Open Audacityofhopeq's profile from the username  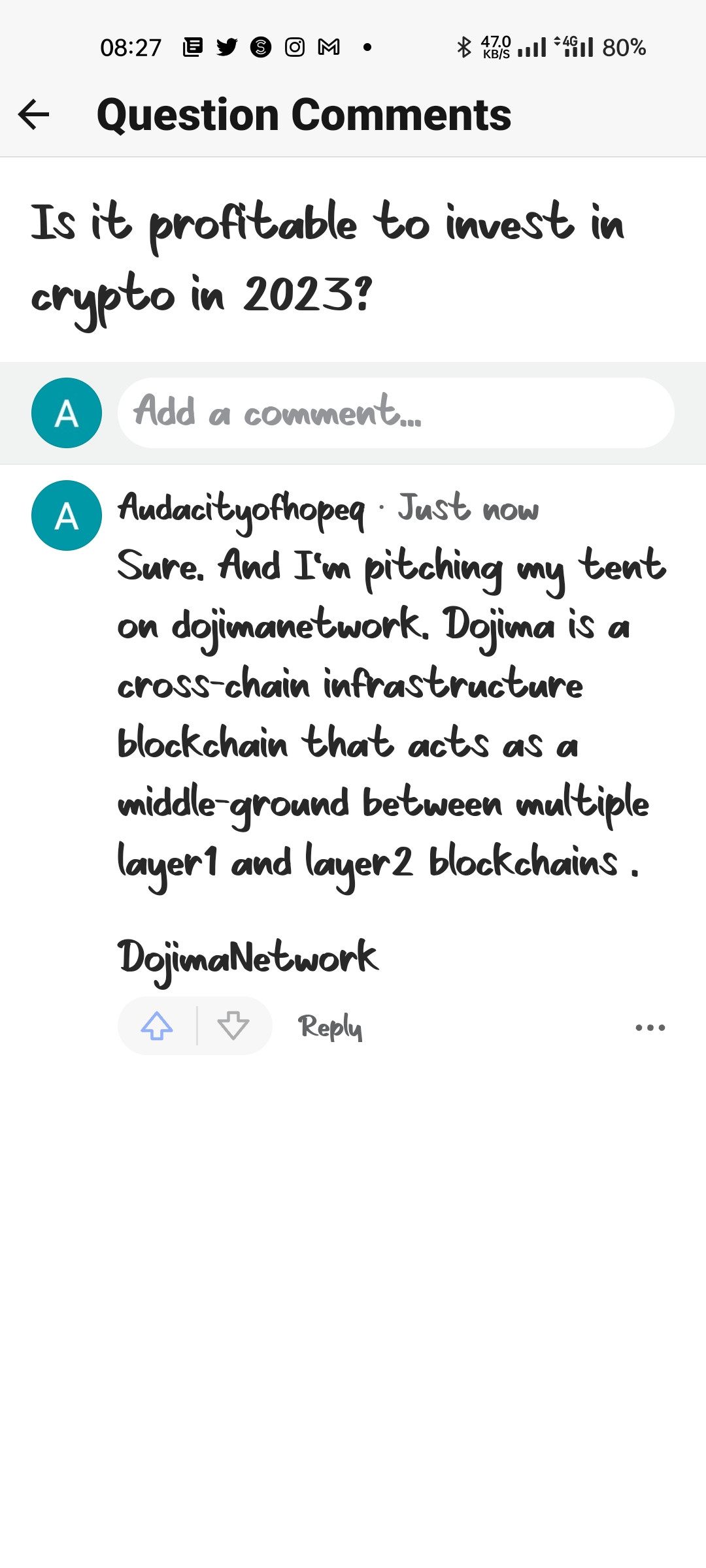coord(241,510)
